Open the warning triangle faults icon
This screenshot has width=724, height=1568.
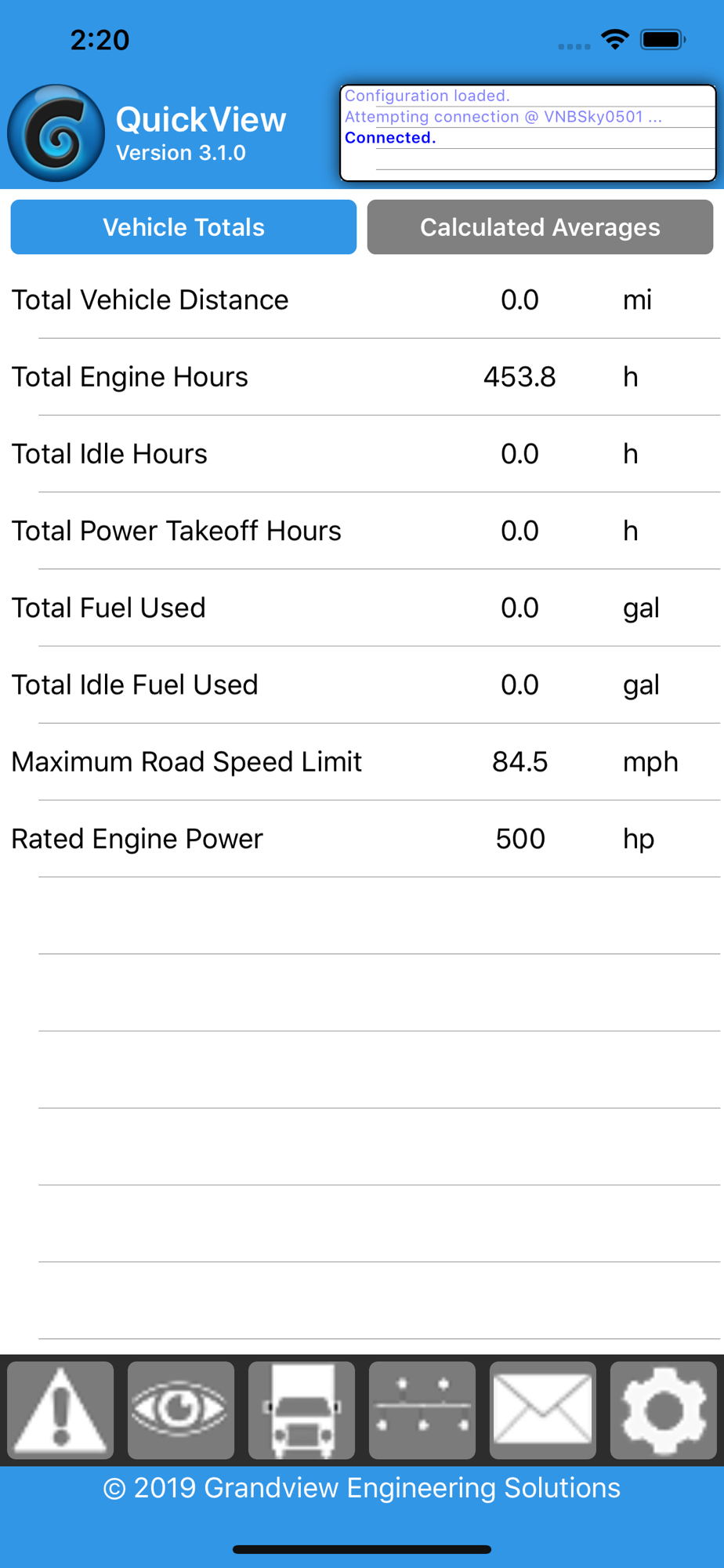tap(60, 1410)
